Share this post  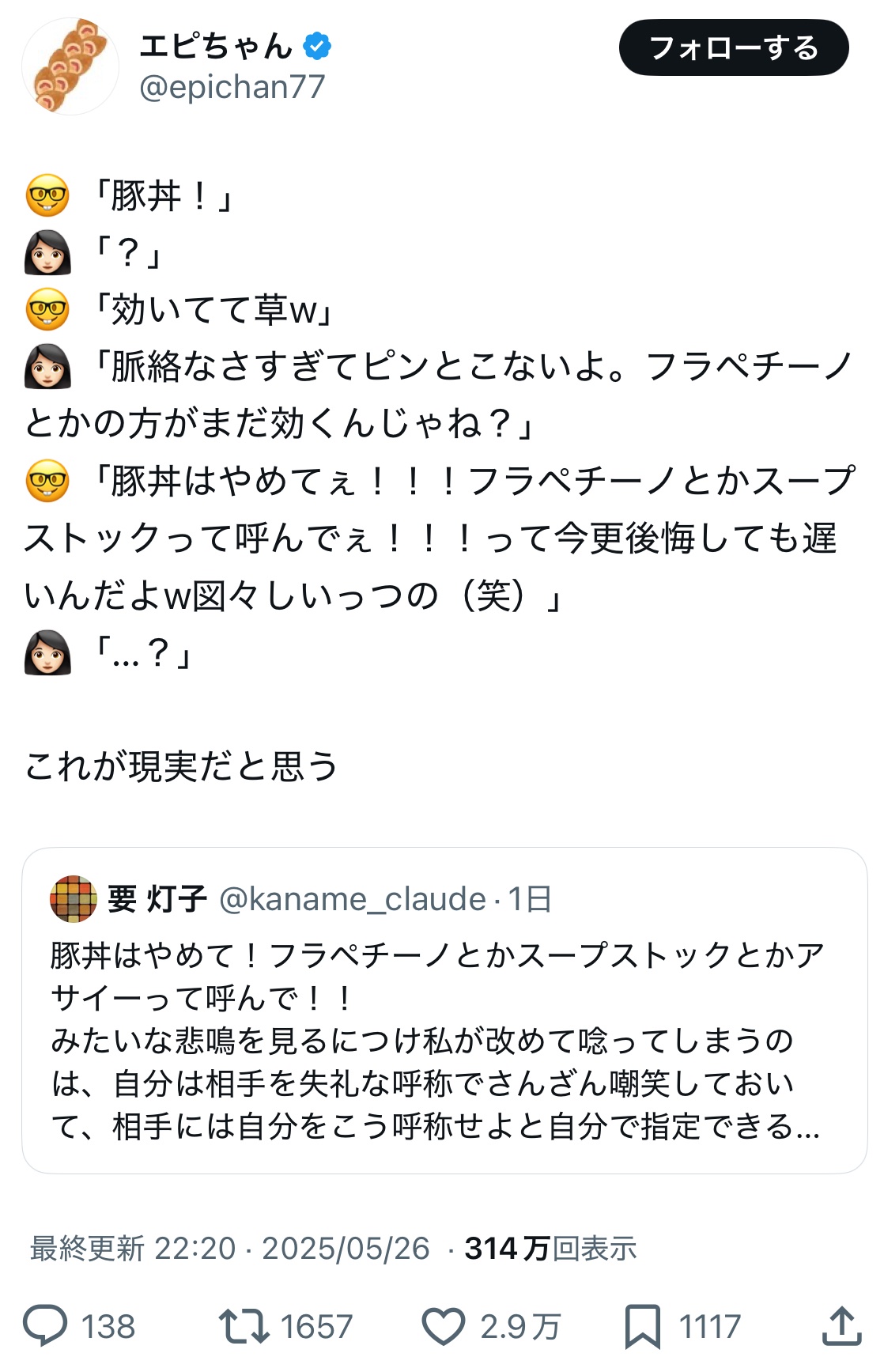[841, 1326]
